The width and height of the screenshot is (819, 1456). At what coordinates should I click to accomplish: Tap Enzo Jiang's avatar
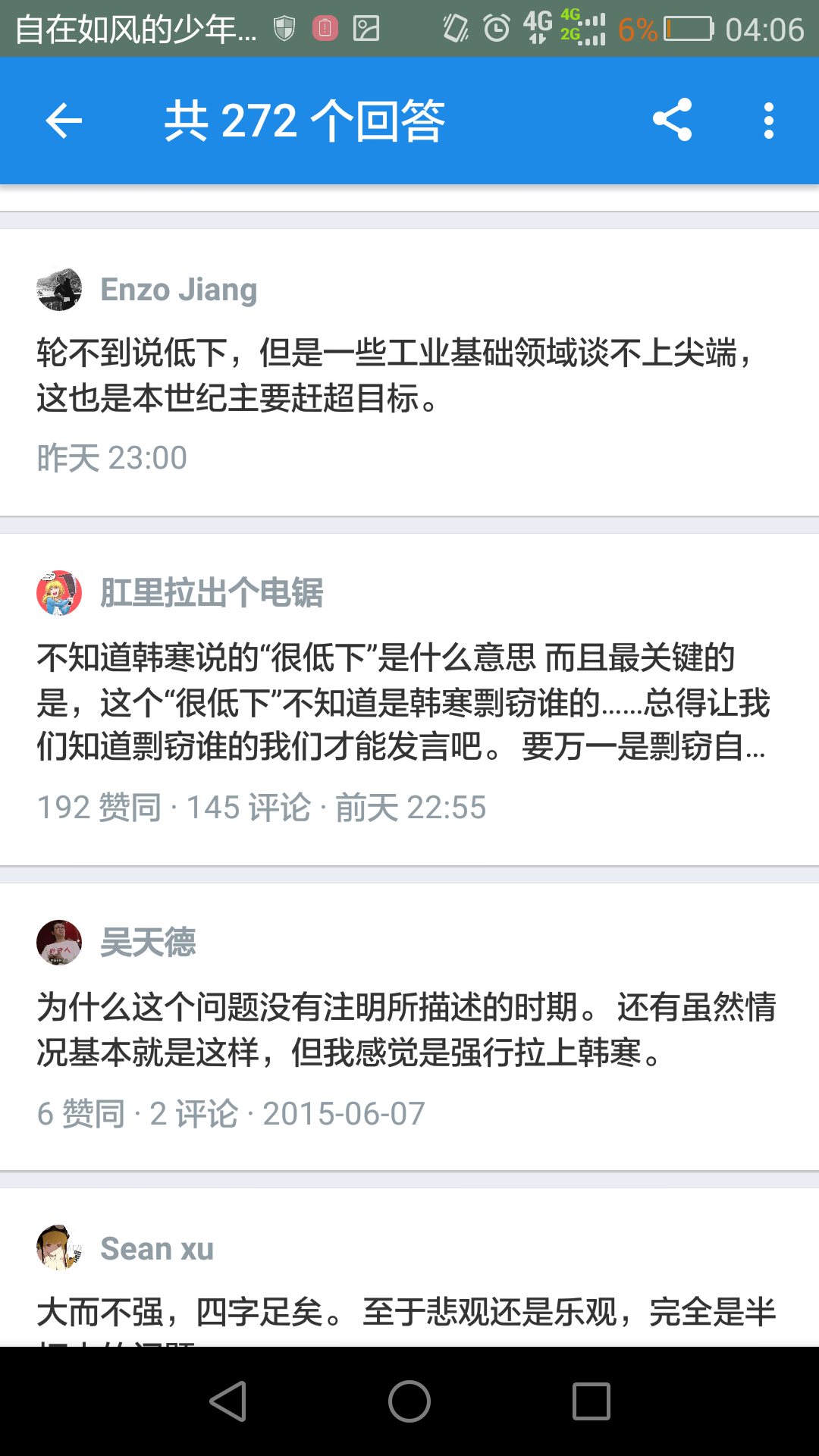pos(60,289)
